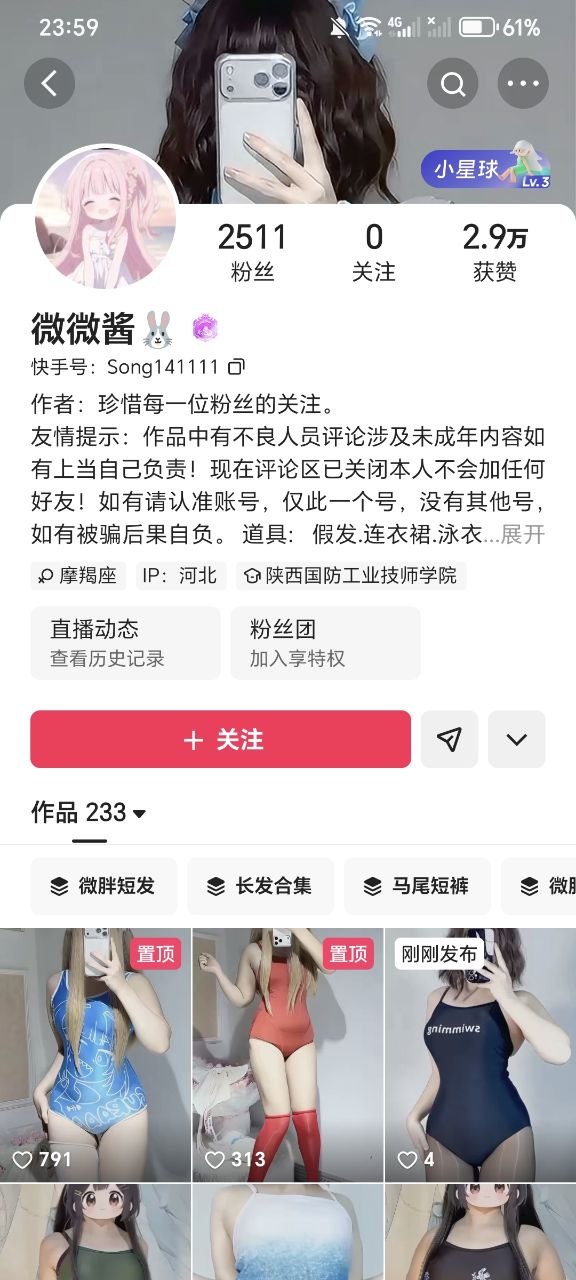The height and width of the screenshot is (1280, 576).
Task: Go back using the top-left arrow
Action: pyautogui.click(x=49, y=84)
